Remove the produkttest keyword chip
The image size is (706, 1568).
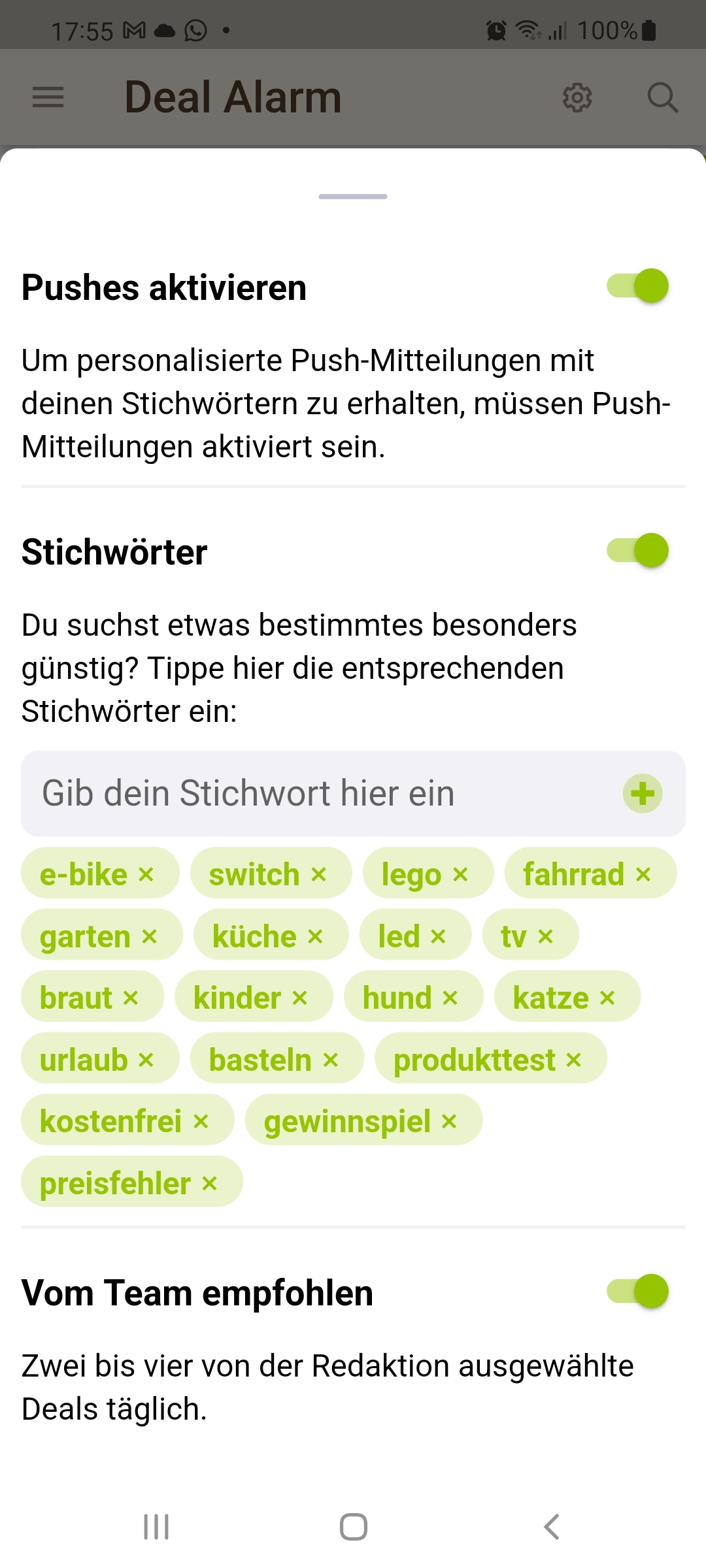coord(573,1060)
